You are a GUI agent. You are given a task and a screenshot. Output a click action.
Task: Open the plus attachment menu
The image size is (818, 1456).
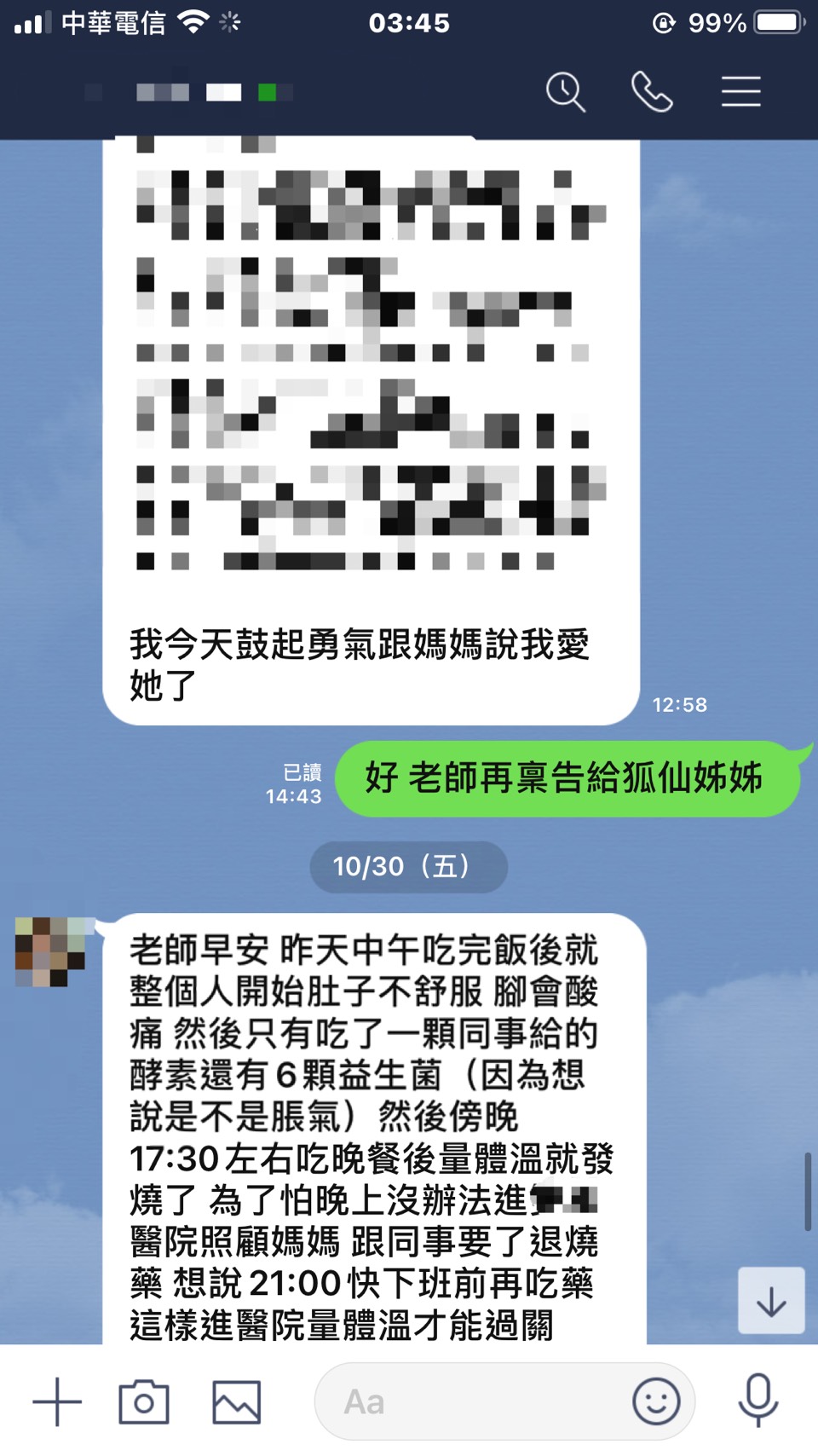(x=57, y=1401)
